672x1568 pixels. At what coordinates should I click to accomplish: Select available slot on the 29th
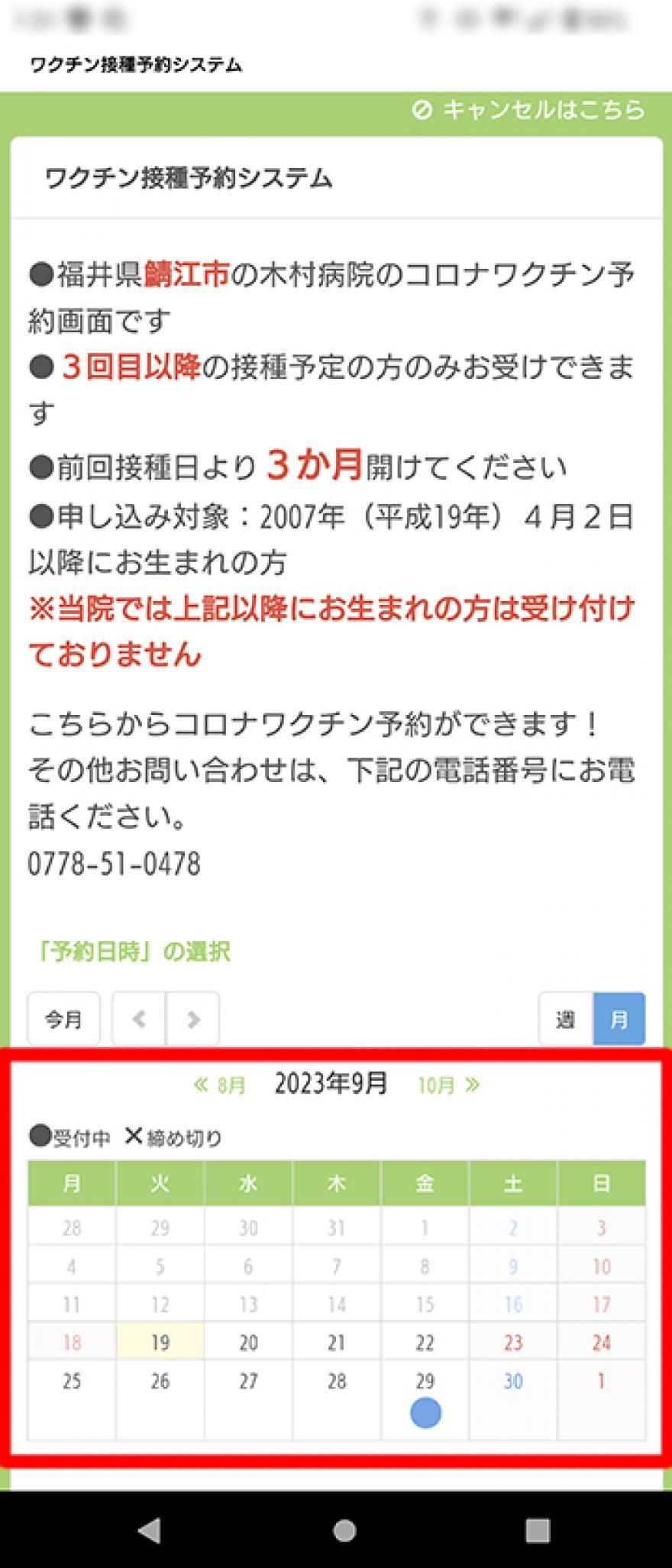[425, 1413]
